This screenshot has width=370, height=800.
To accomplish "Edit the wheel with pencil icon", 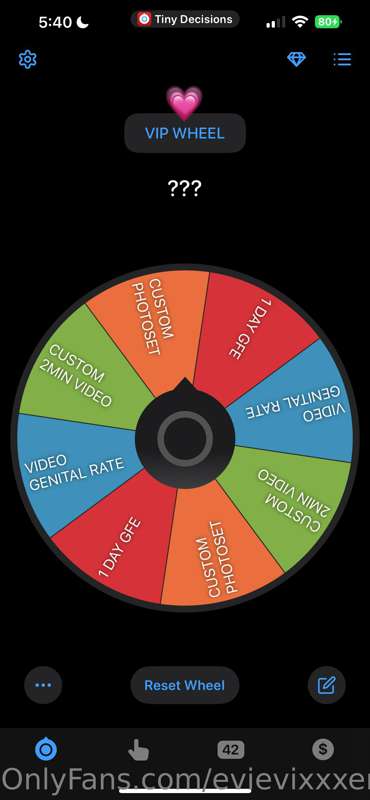I will [327, 685].
